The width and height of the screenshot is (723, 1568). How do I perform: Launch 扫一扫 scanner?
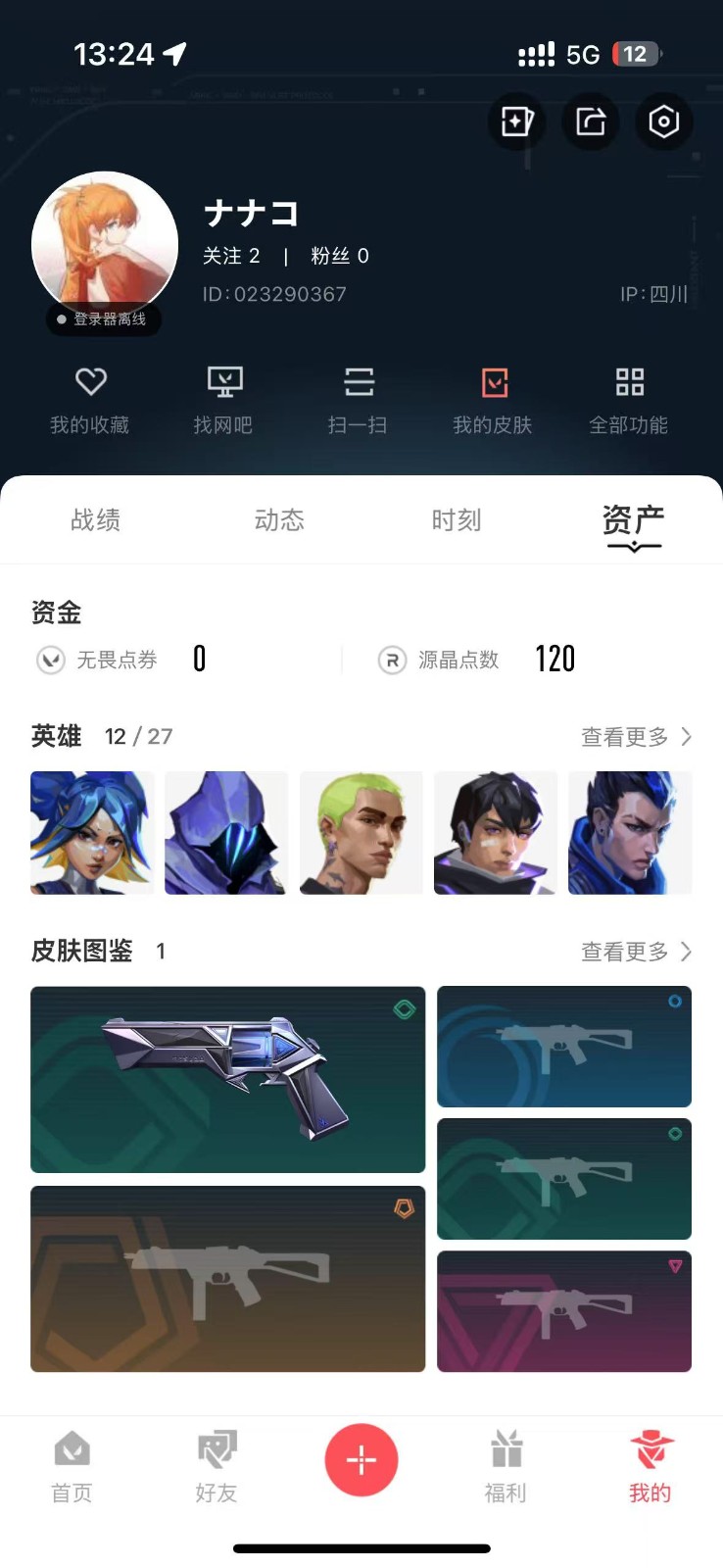click(358, 401)
